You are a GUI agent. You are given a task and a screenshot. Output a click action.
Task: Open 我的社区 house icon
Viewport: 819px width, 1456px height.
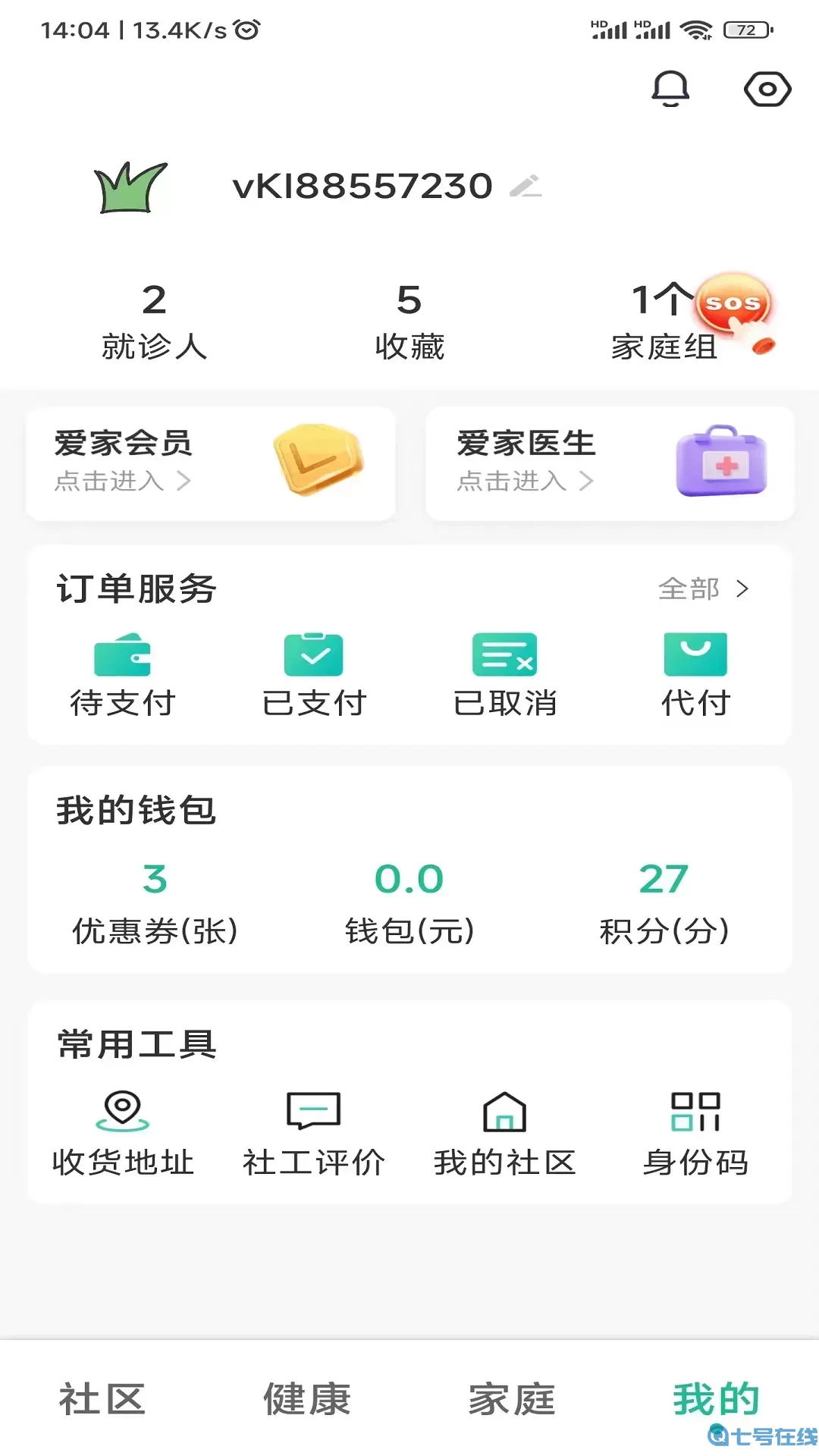pos(505,1113)
